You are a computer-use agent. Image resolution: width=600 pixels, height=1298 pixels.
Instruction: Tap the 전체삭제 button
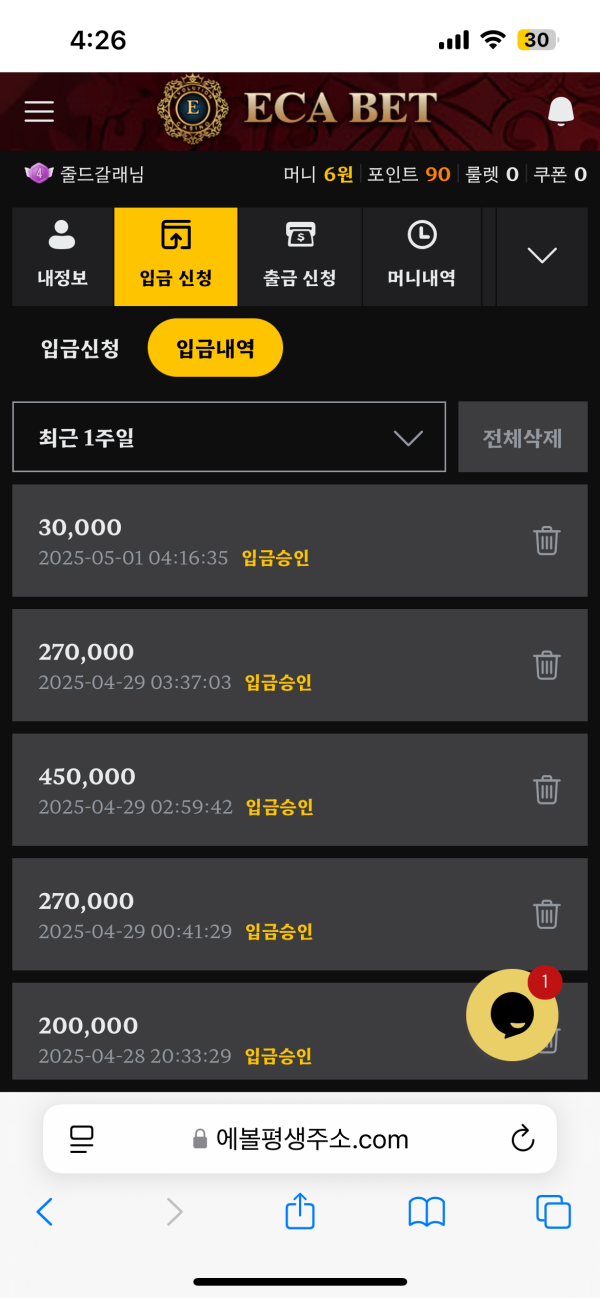tap(523, 437)
